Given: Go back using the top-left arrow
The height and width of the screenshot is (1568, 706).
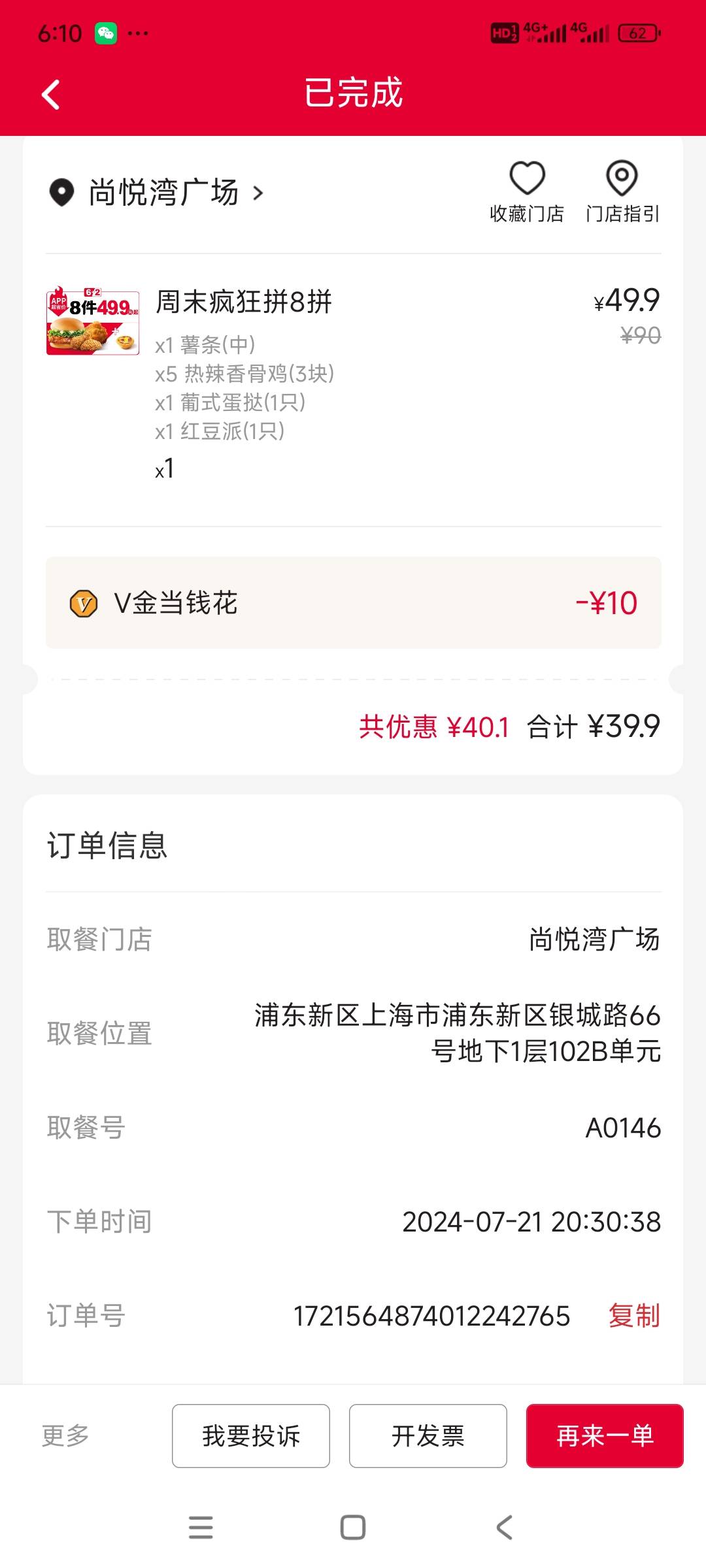Looking at the screenshot, I should click(x=51, y=95).
